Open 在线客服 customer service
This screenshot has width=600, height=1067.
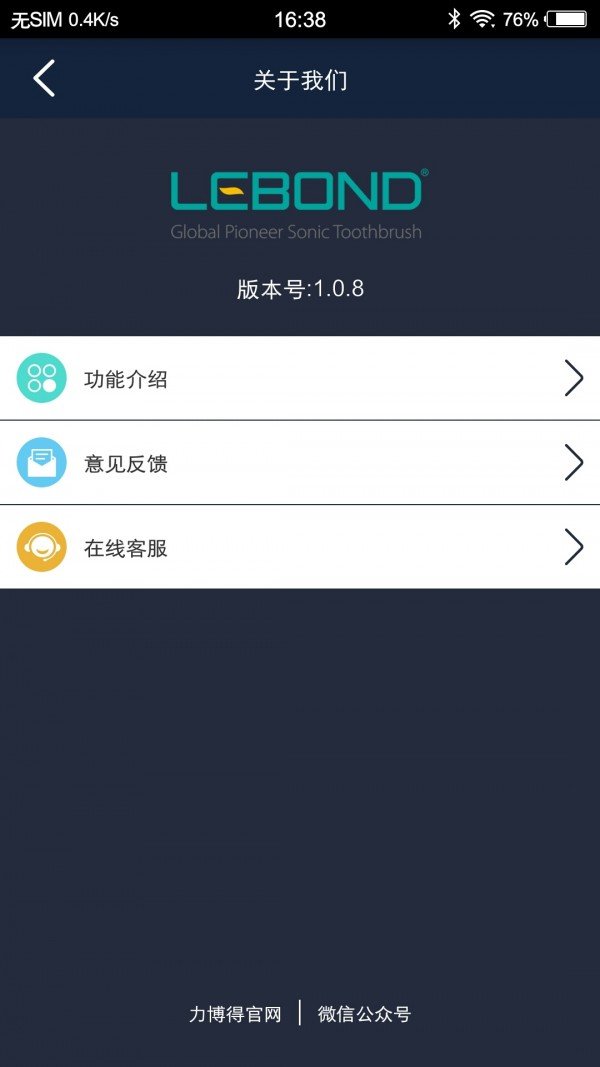(x=300, y=547)
